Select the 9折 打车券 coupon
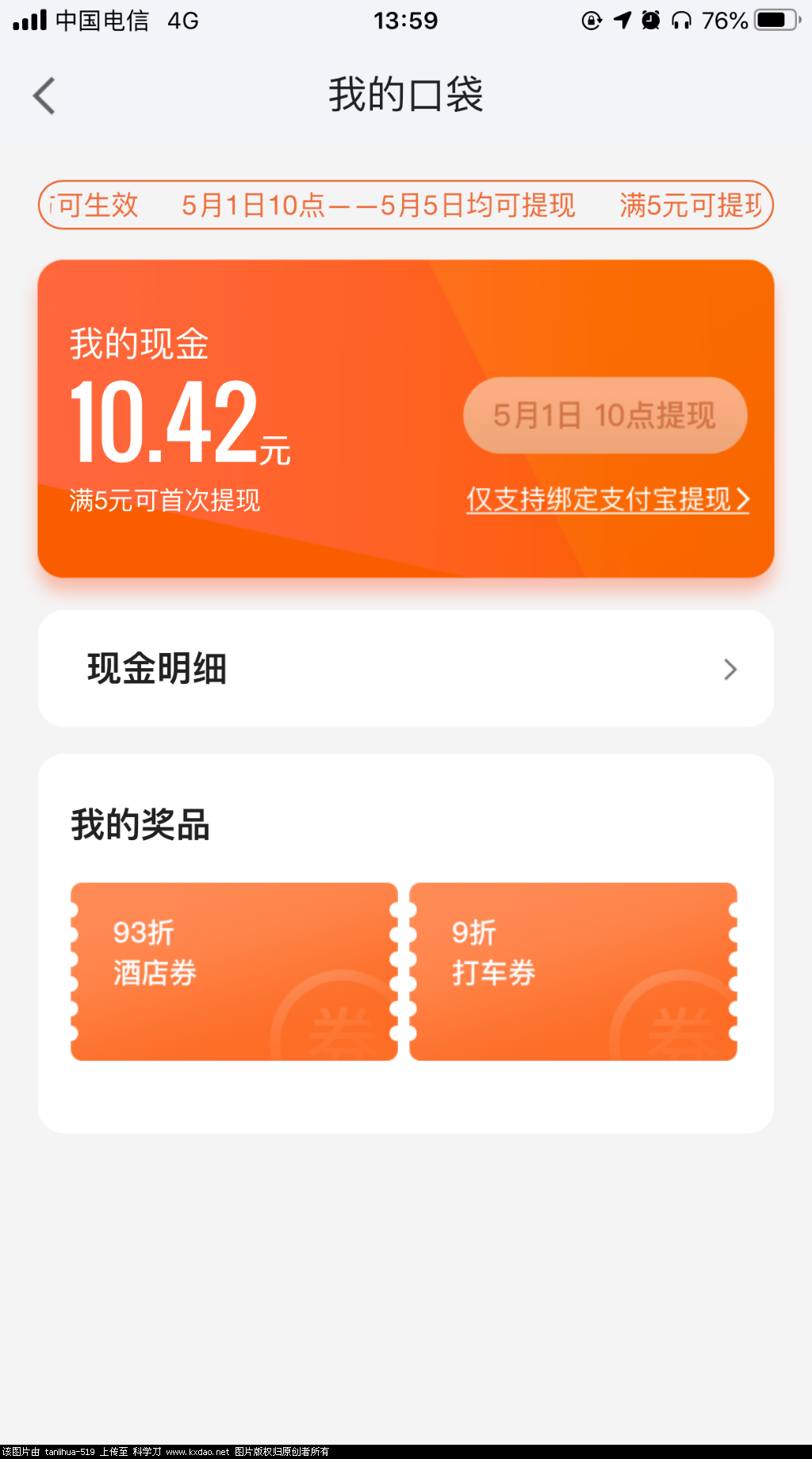This screenshot has width=812, height=1459. point(573,970)
